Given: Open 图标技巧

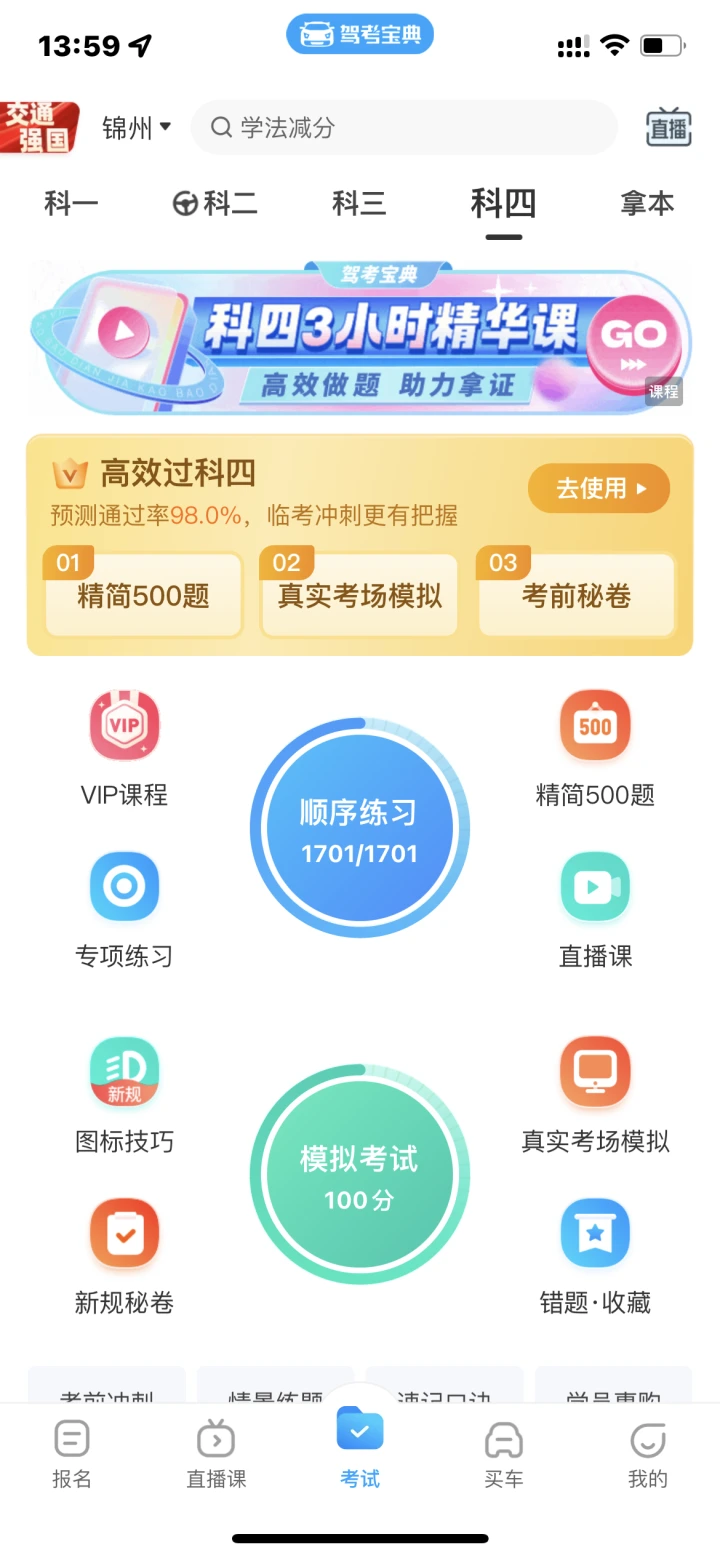Looking at the screenshot, I should coord(124,1094).
